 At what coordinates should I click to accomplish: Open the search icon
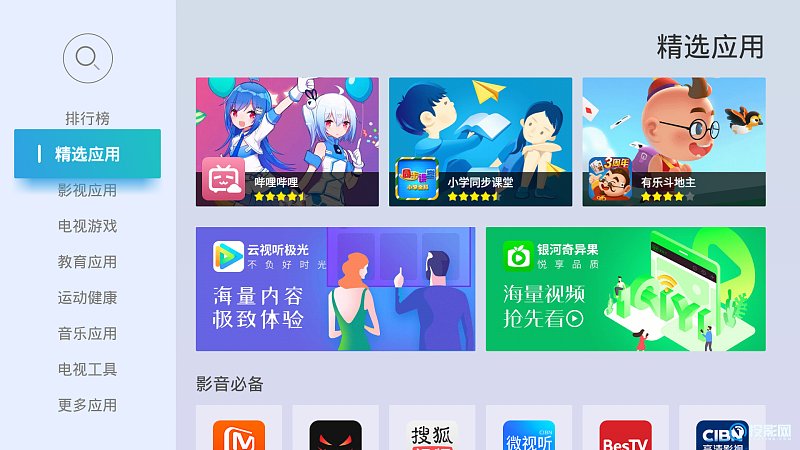click(88, 59)
